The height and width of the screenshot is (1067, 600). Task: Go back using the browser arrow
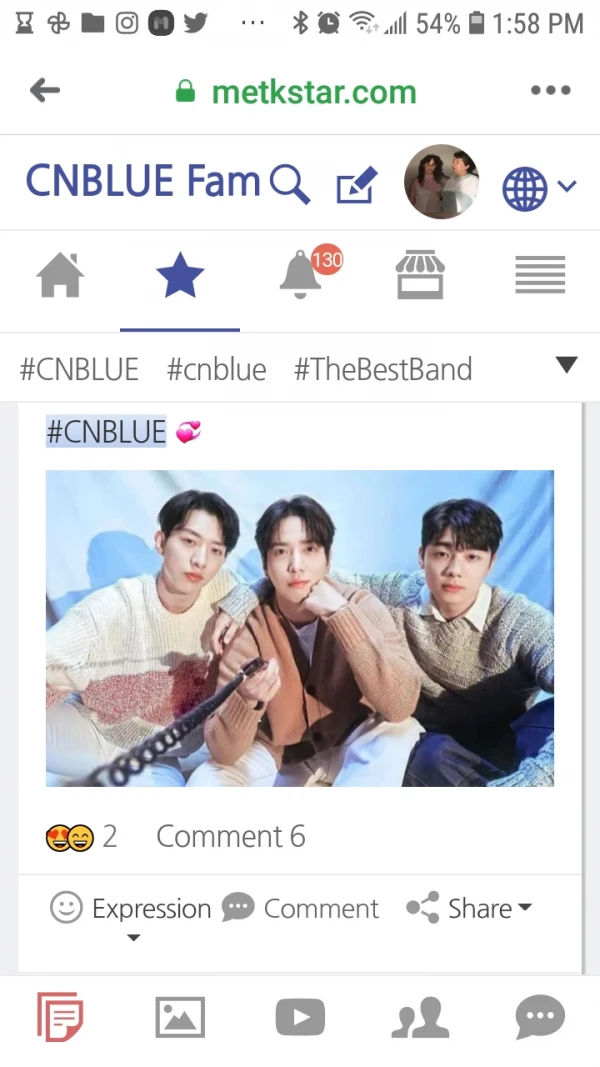45,91
